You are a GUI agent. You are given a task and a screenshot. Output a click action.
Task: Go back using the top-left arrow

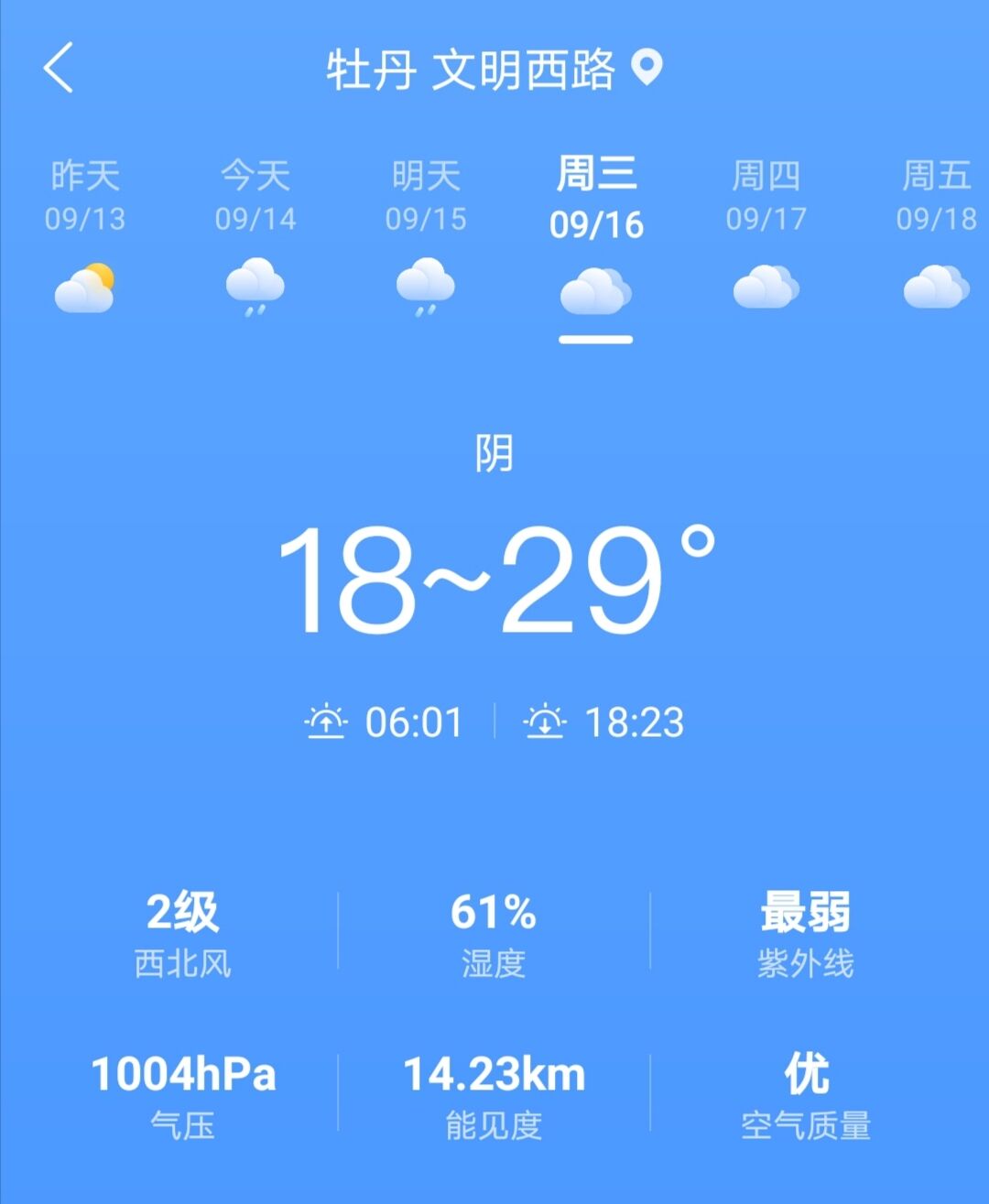point(59,69)
